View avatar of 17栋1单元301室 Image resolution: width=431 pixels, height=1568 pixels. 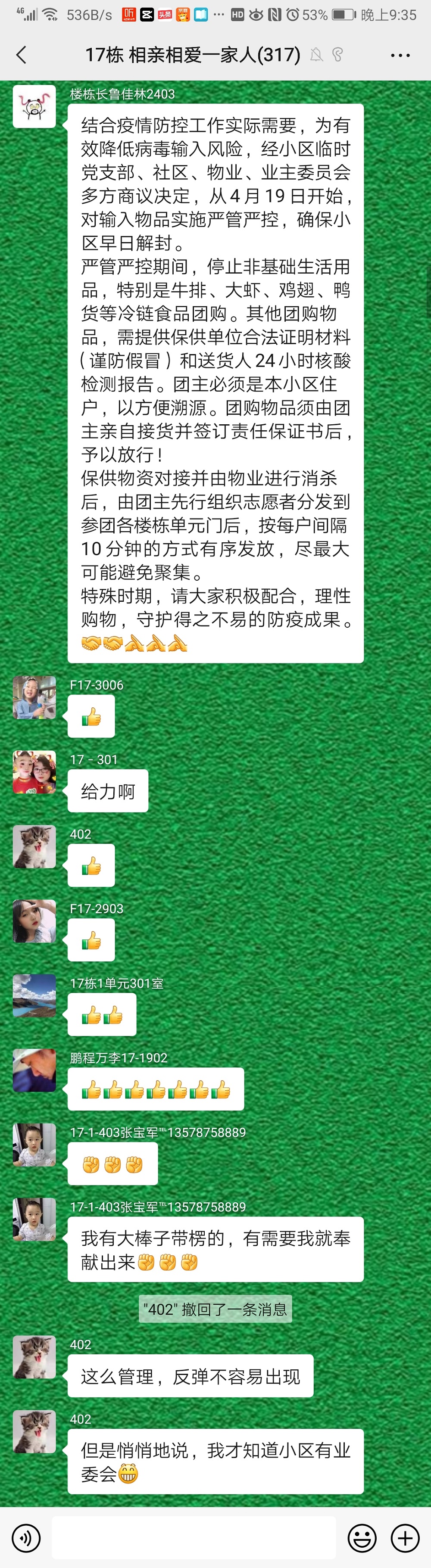click(x=34, y=996)
